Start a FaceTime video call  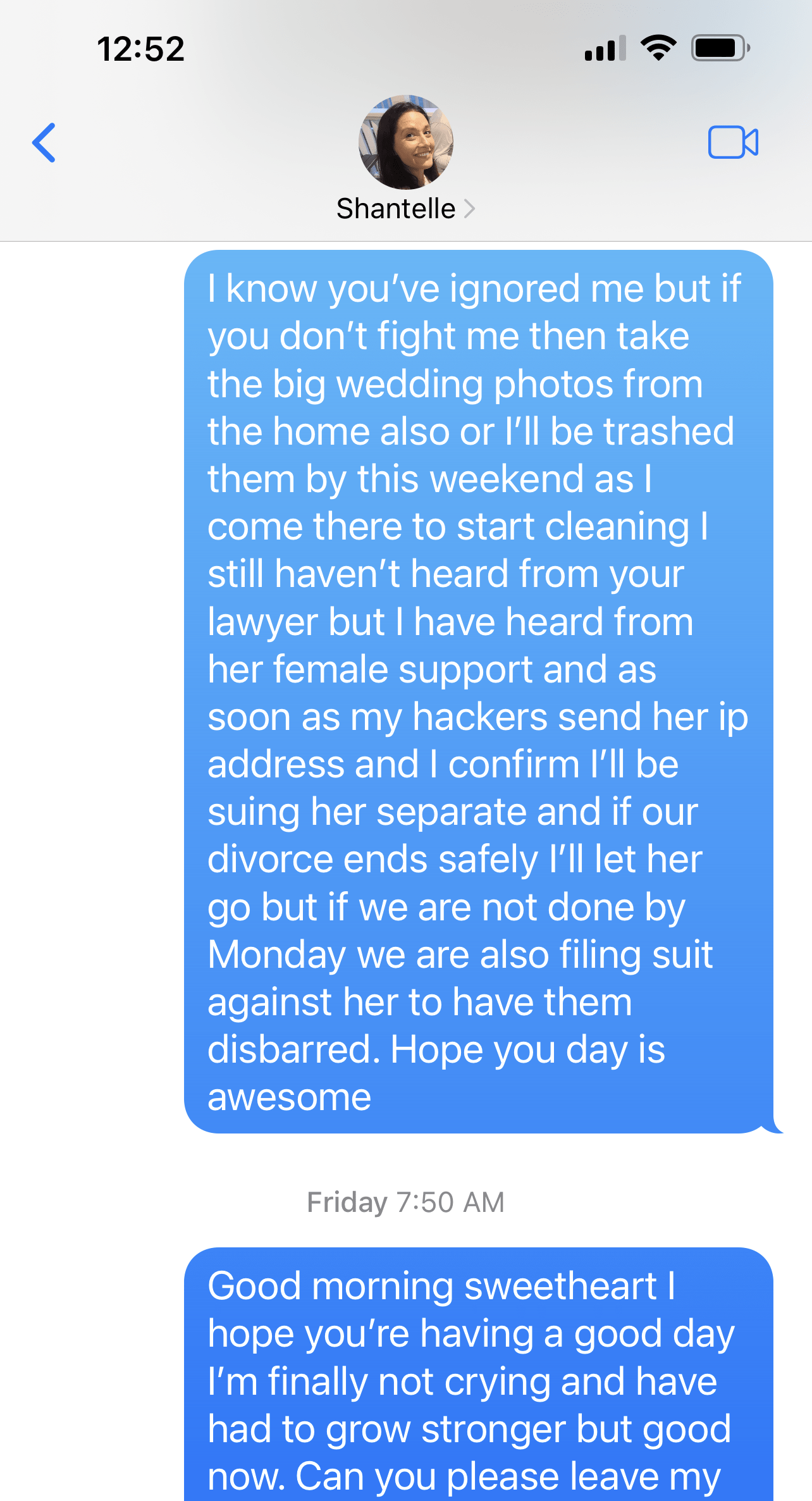tap(733, 142)
